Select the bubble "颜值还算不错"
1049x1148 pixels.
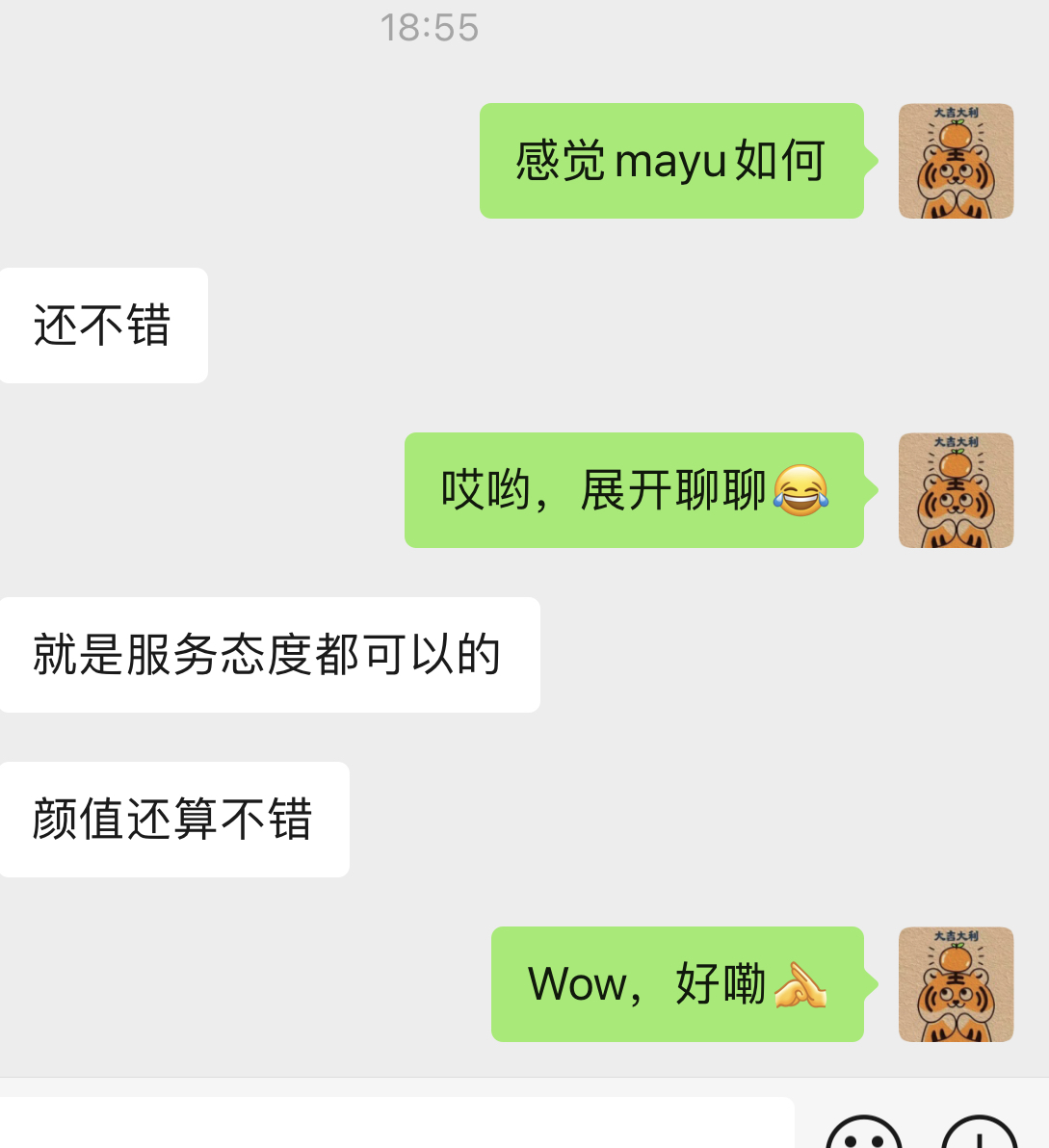(173, 819)
